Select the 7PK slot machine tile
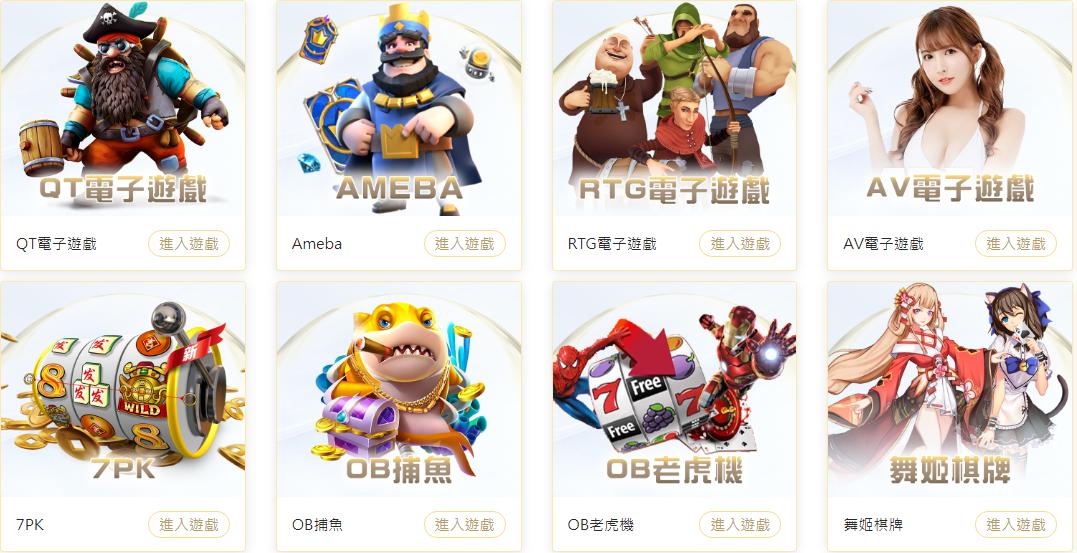1077x553 pixels. click(x=123, y=390)
